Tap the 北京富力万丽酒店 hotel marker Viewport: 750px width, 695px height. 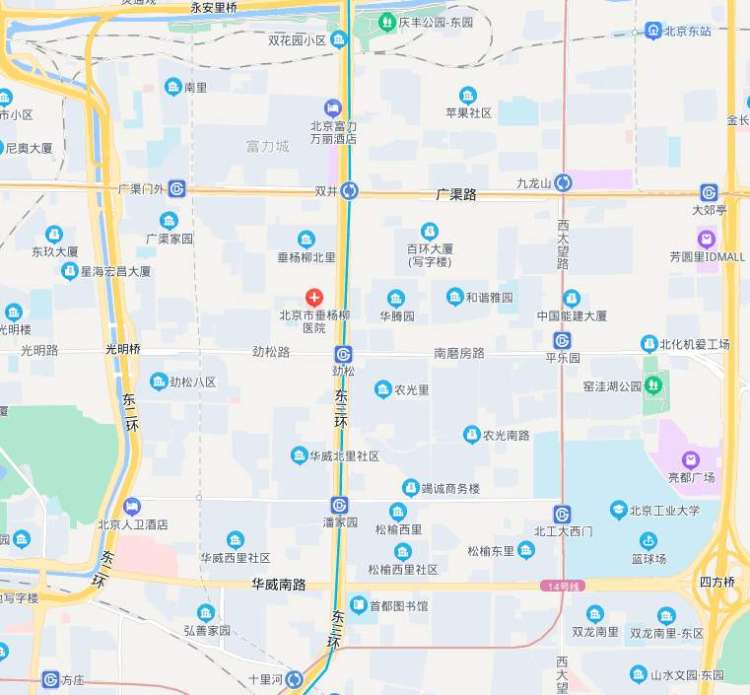(x=333, y=108)
